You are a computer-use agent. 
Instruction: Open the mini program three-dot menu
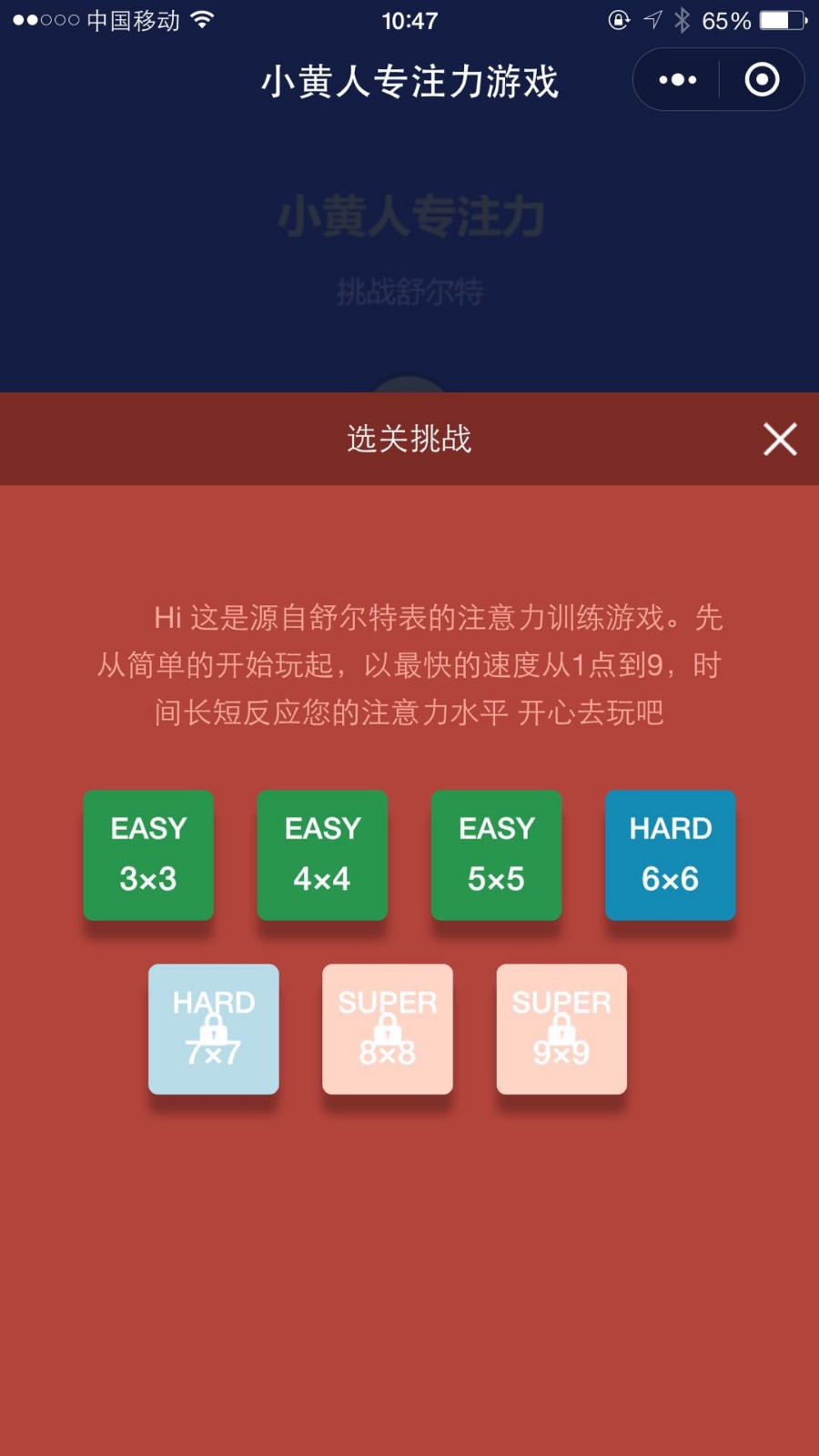tap(678, 80)
